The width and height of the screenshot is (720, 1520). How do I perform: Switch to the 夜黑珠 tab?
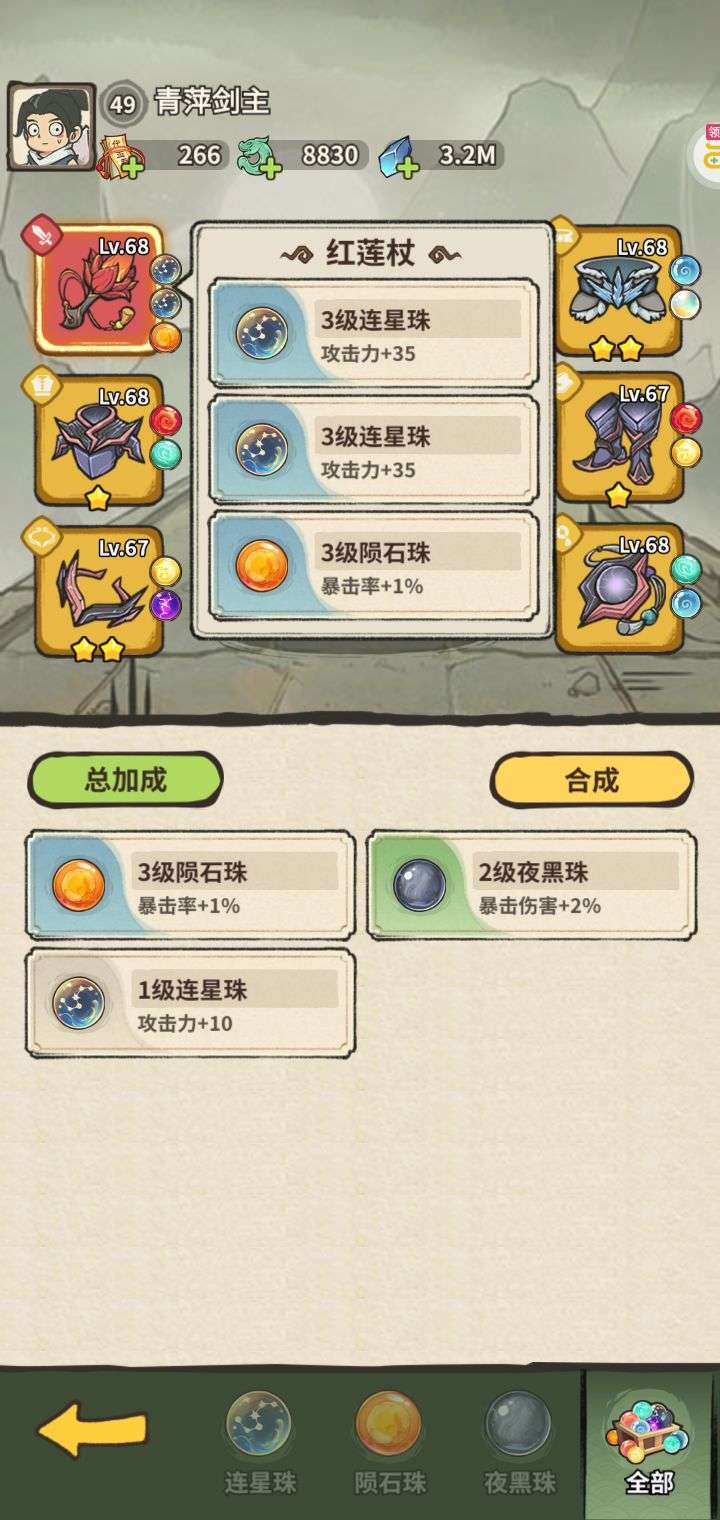519,1442
